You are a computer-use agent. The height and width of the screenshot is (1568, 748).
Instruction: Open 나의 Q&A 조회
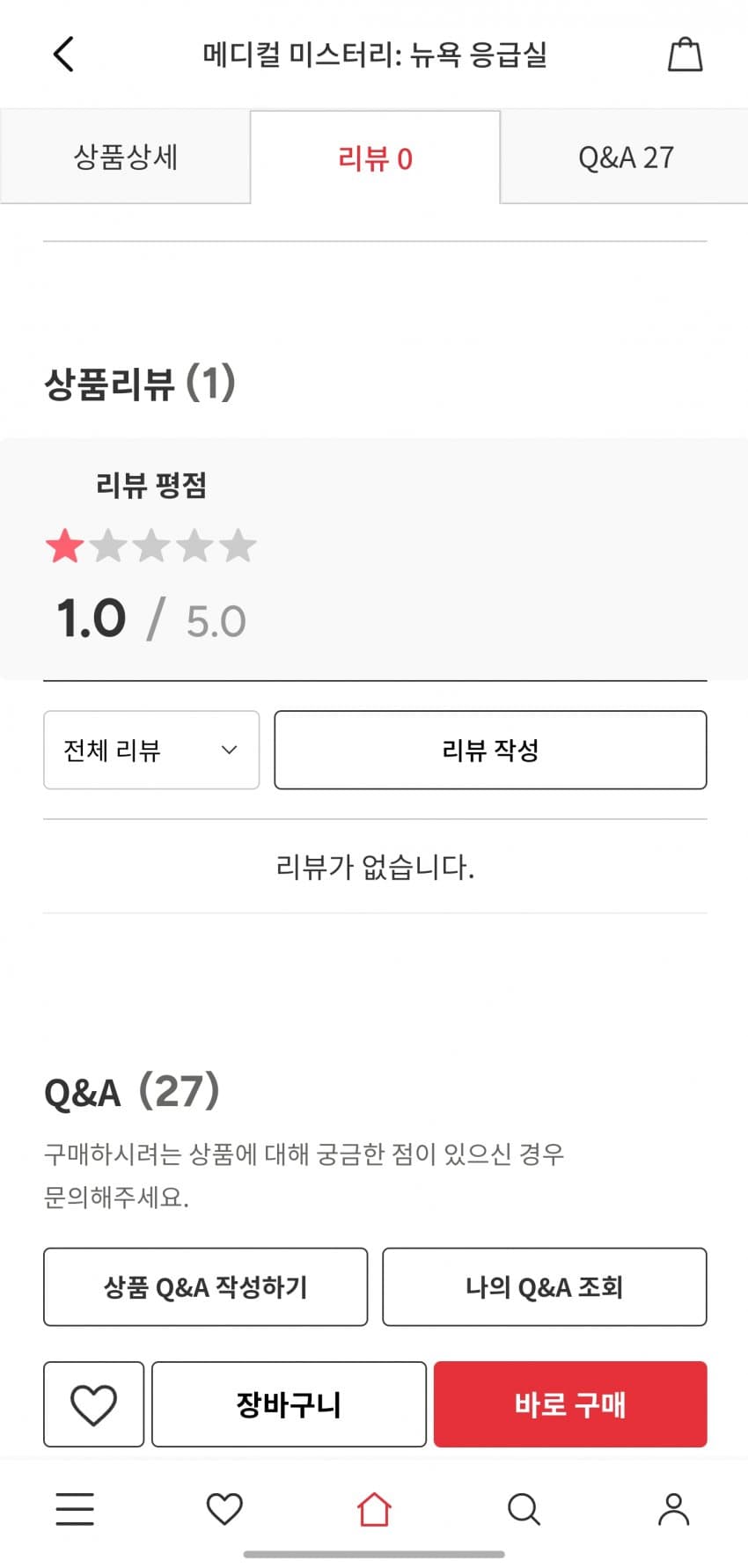[x=544, y=1286]
